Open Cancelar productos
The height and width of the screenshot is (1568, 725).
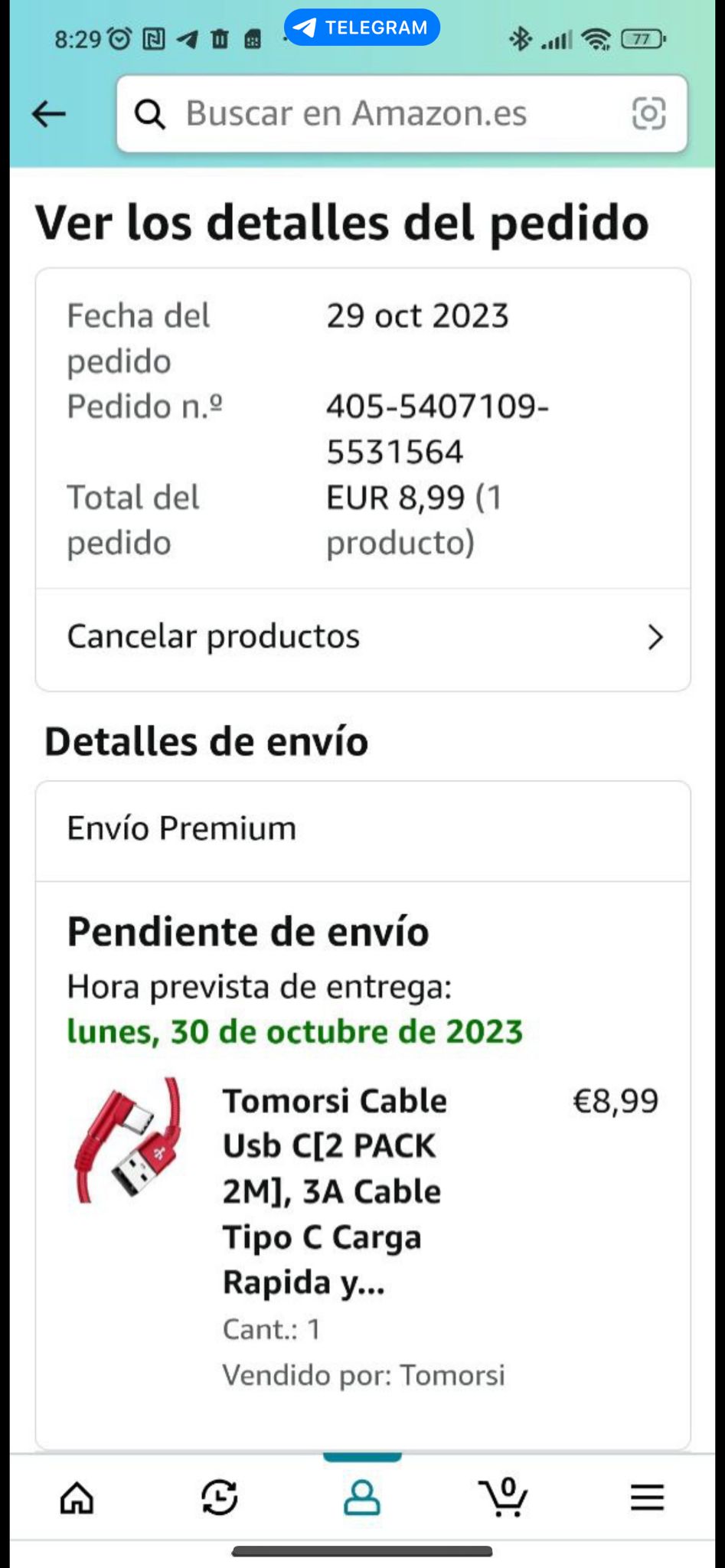pos(363,637)
